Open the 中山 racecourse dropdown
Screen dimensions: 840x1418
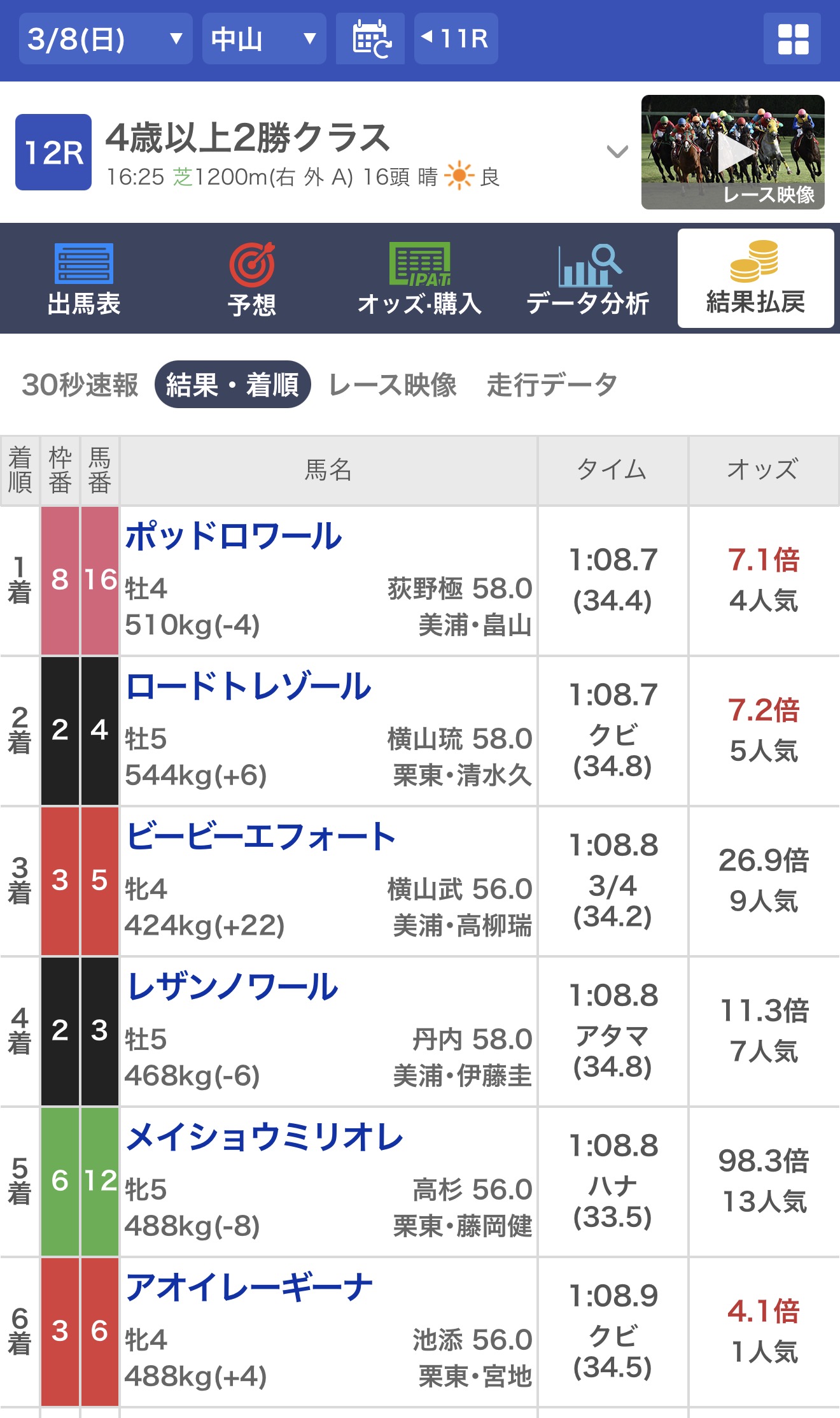[263, 39]
